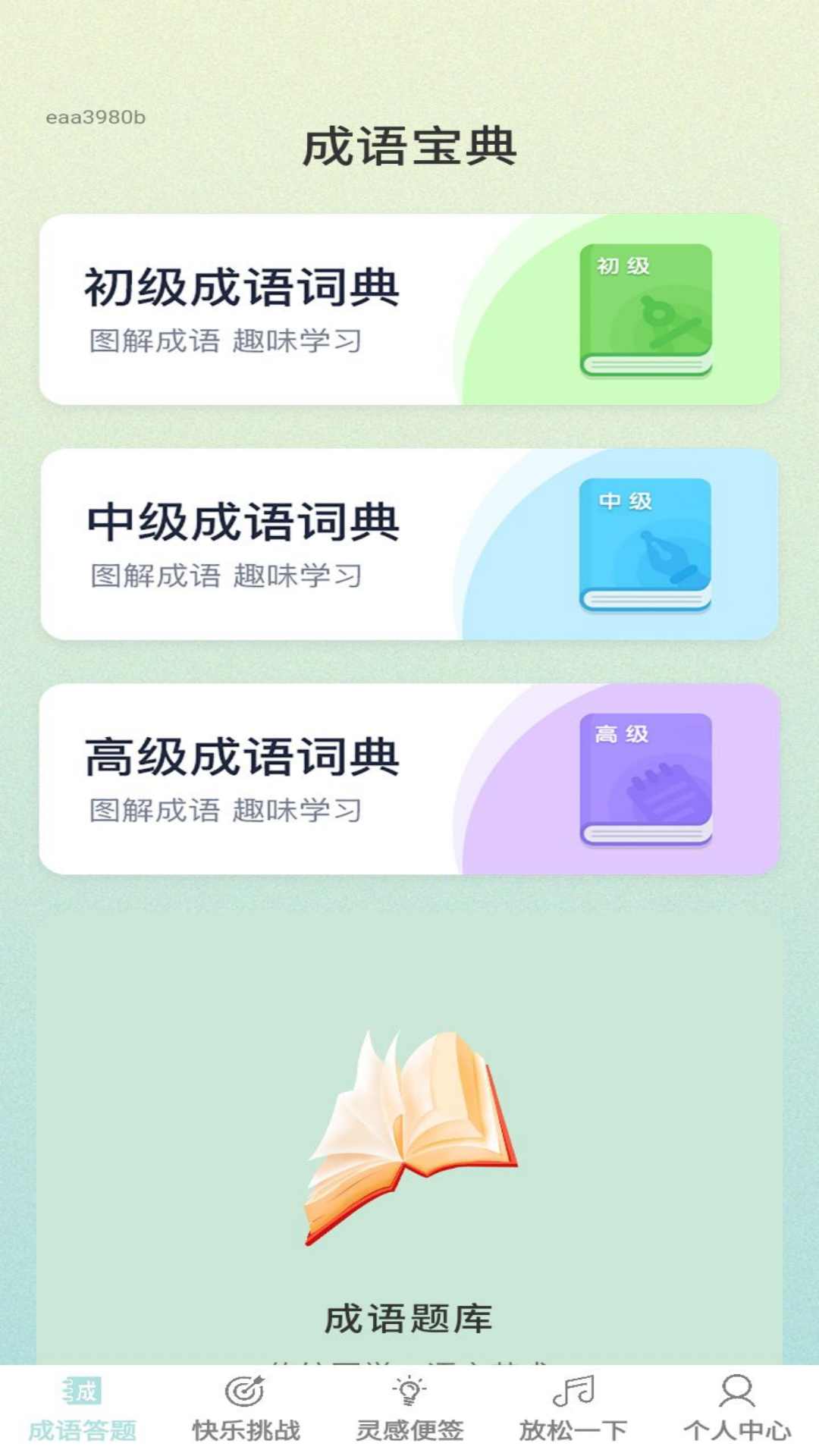This screenshot has height=1456, width=819.
Task: Open the 高级成语词典 card
Action: pos(409,780)
